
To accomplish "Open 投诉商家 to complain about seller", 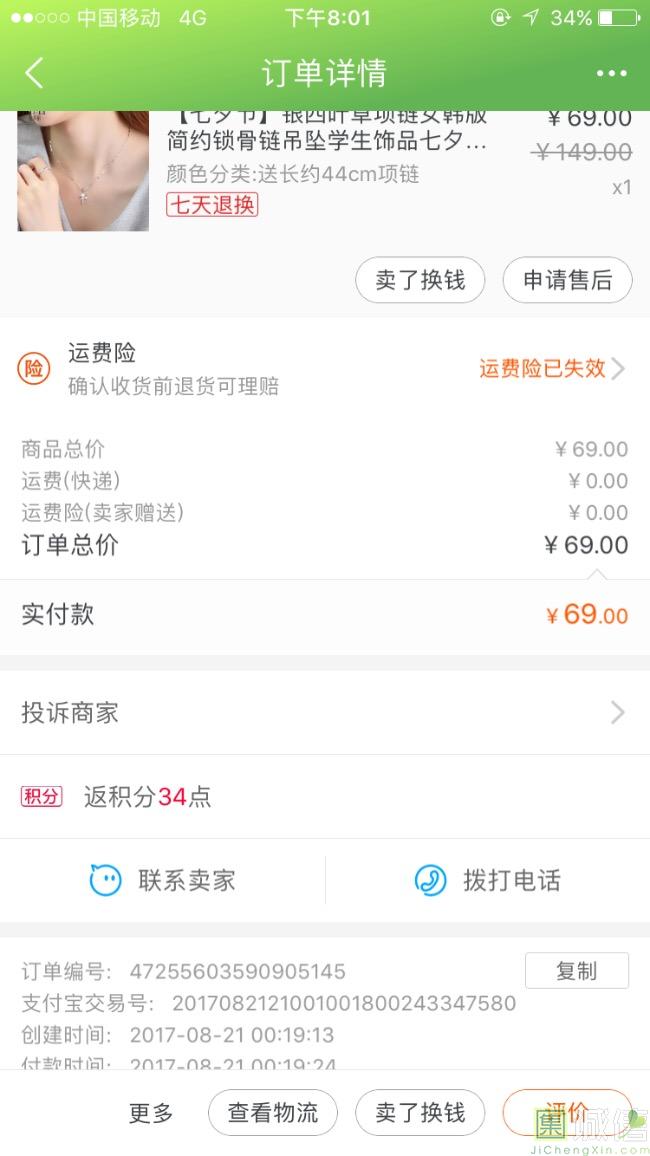I will [x=324, y=712].
